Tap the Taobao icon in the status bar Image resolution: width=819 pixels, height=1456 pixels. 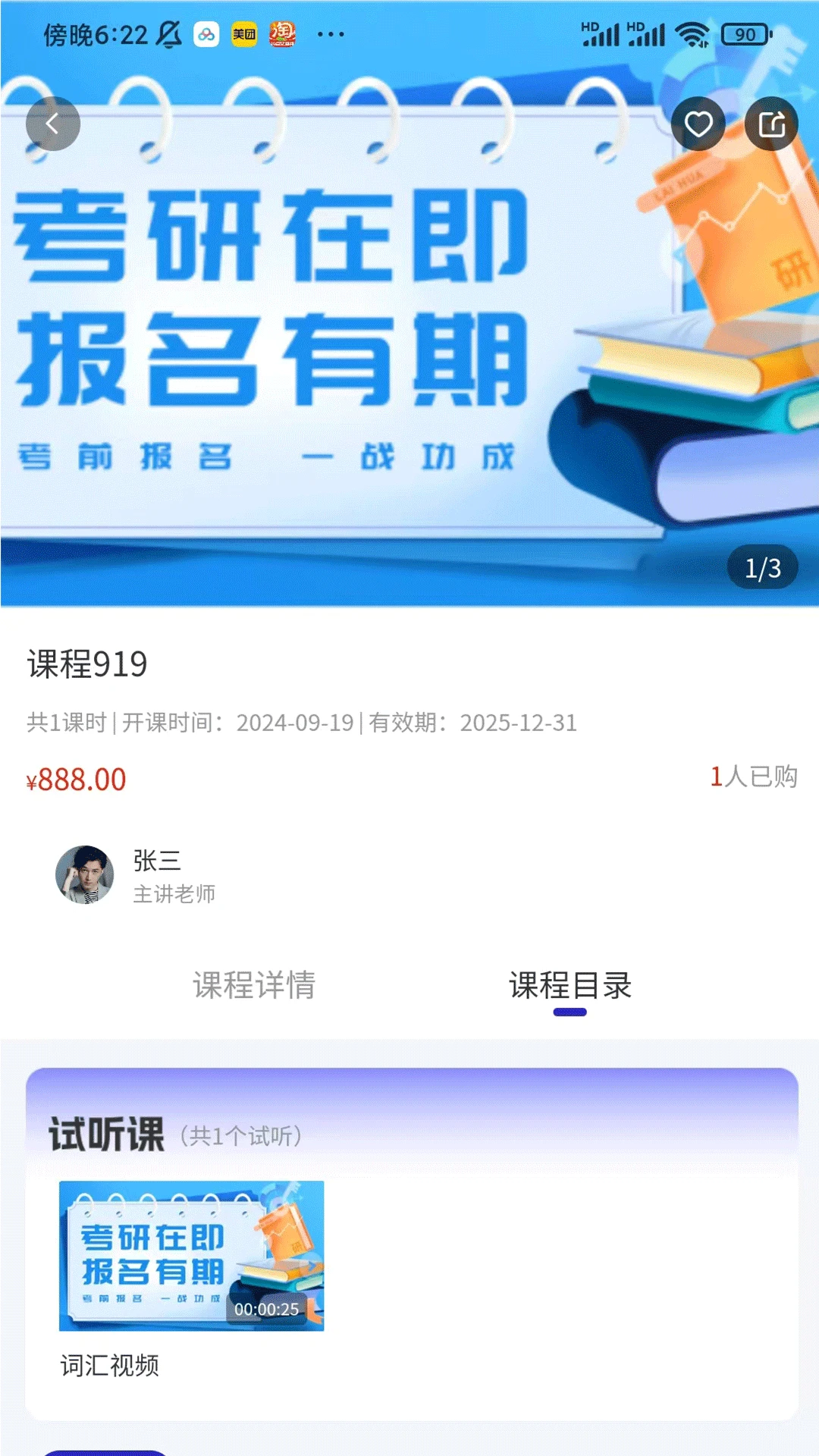[x=284, y=33]
